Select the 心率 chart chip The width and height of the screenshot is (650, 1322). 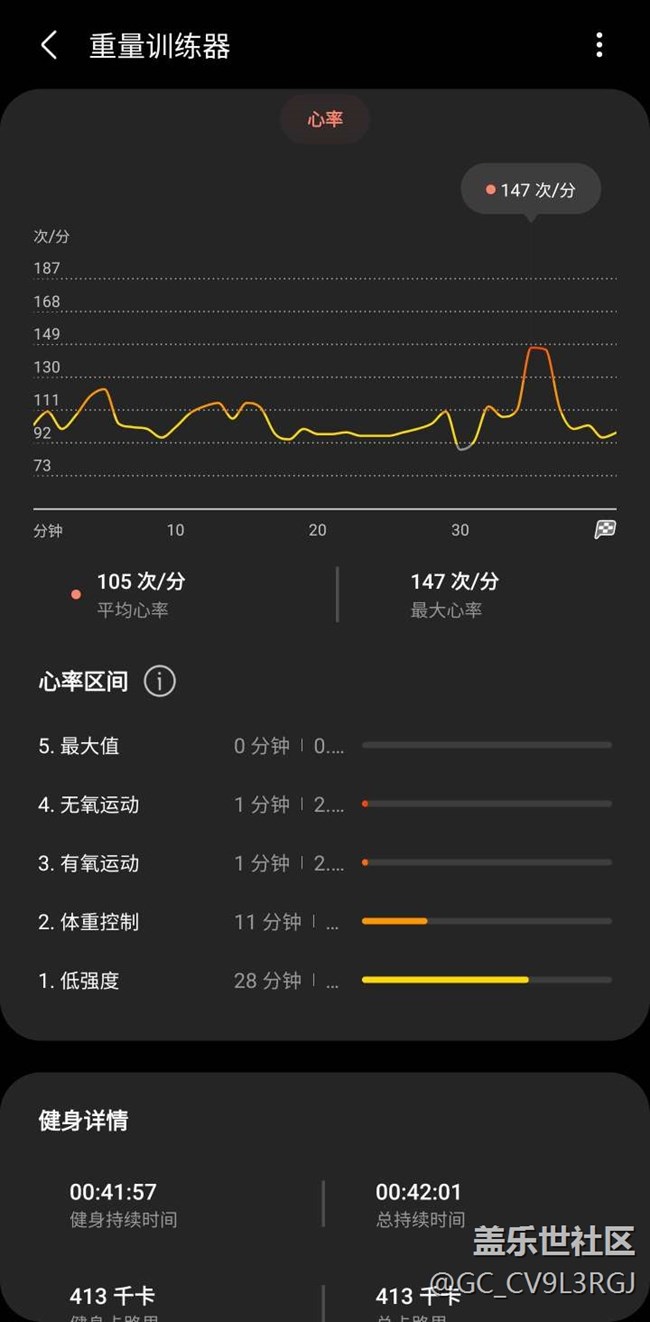pyautogui.click(x=325, y=119)
